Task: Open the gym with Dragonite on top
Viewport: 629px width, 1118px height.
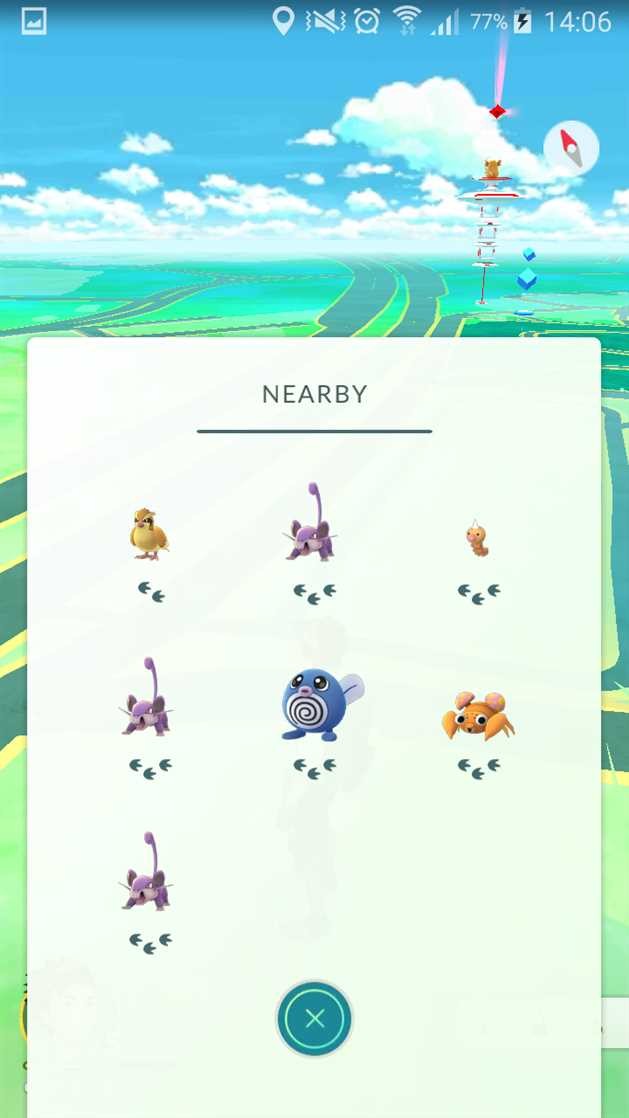Action: [x=490, y=190]
